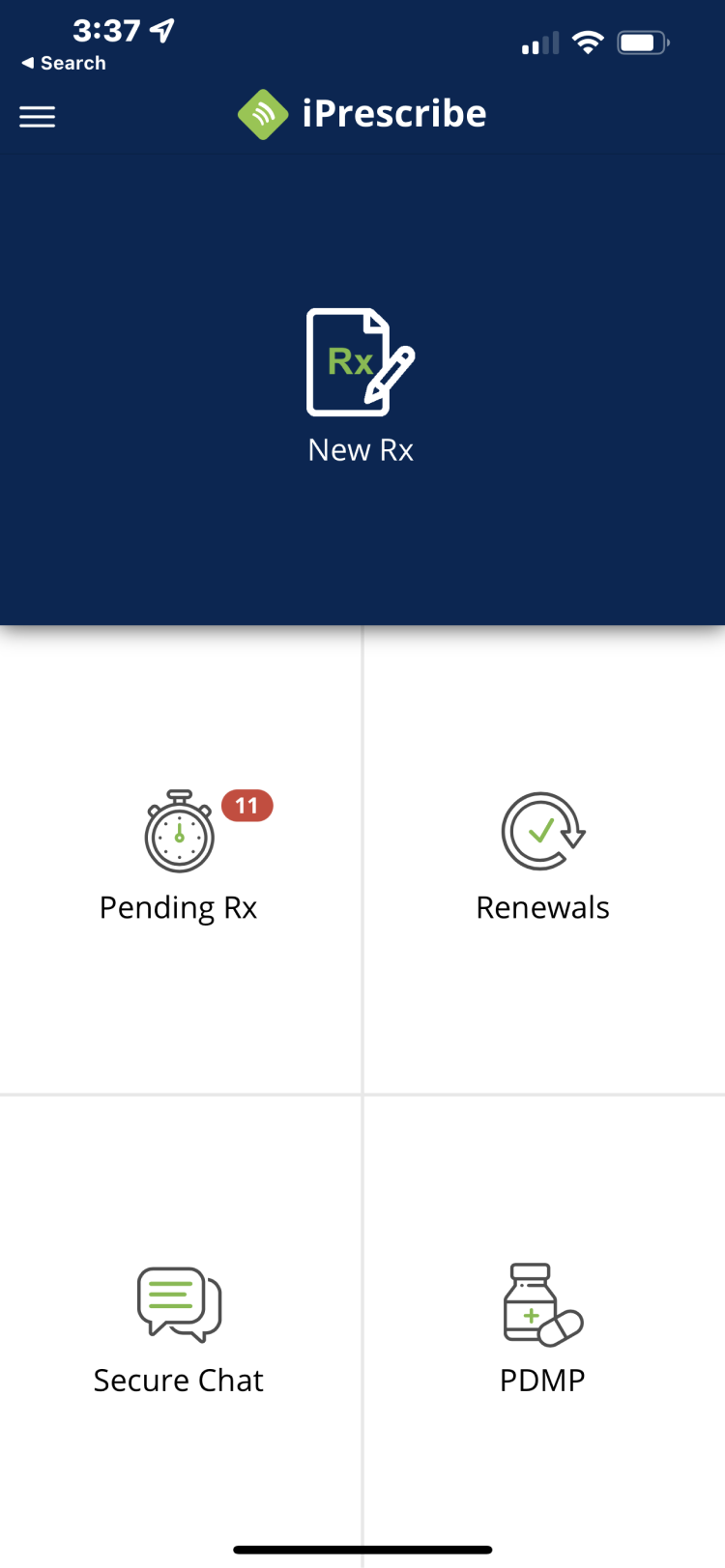Start a New Rx prescription
Image resolution: width=725 pixels, height=1568 pixels.
tap(361, 385)
